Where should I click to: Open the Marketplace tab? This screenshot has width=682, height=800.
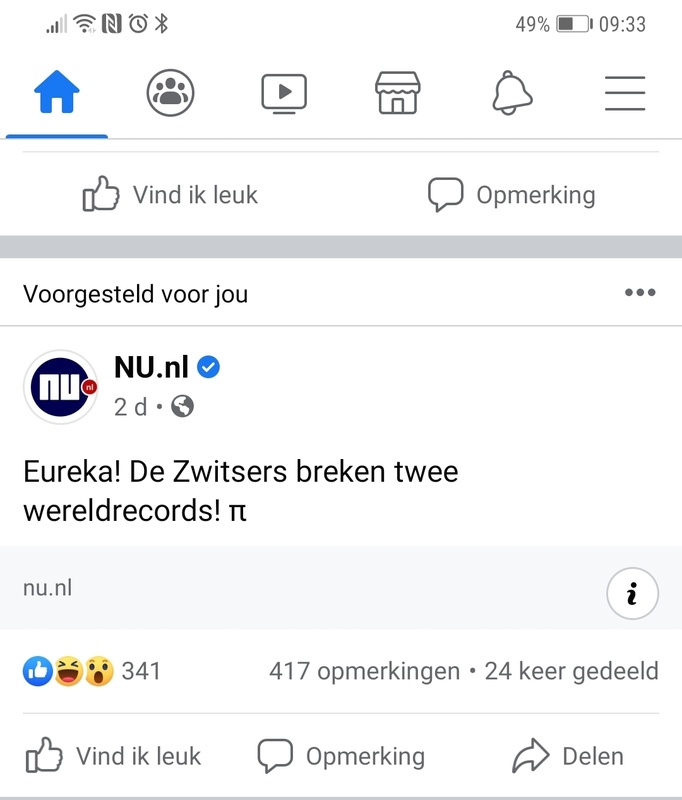(x=397, y=93)
